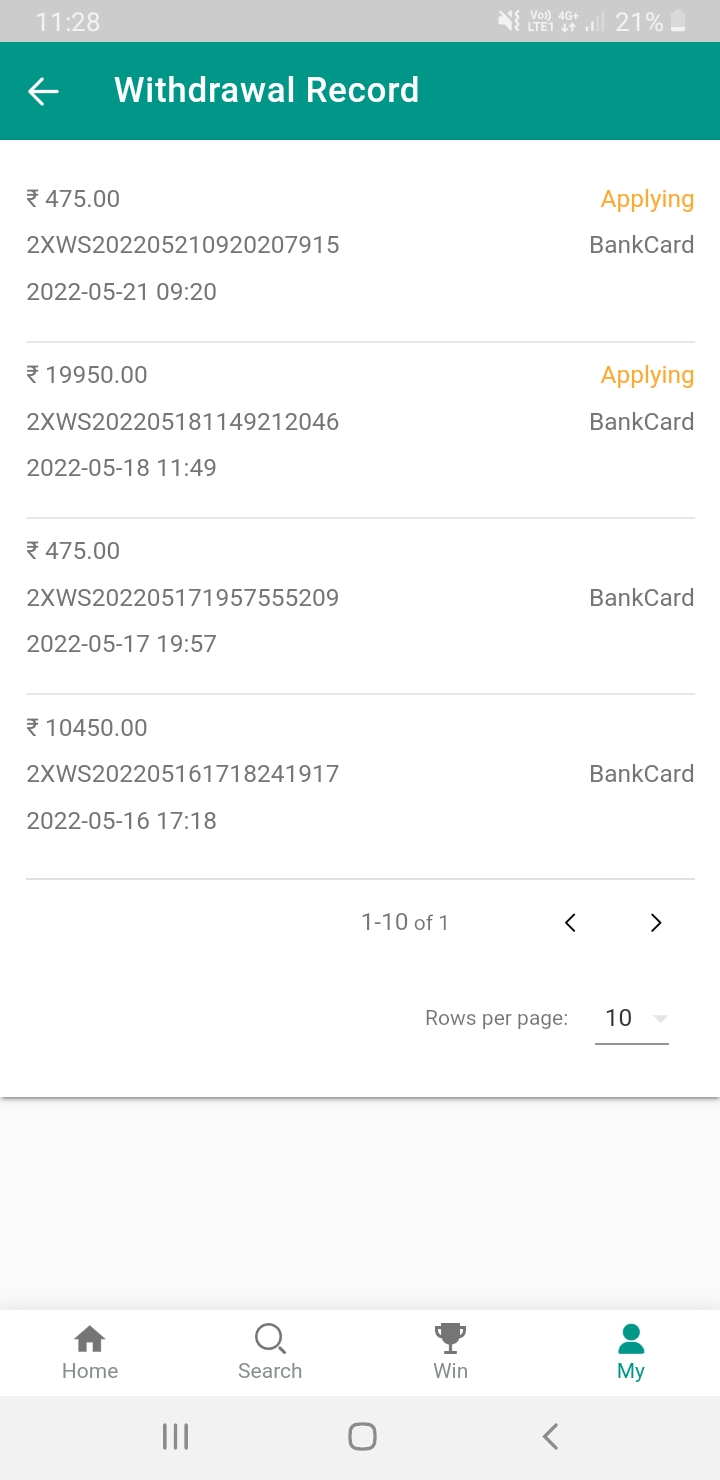Open the My tab

click(x=631, y=1352)
